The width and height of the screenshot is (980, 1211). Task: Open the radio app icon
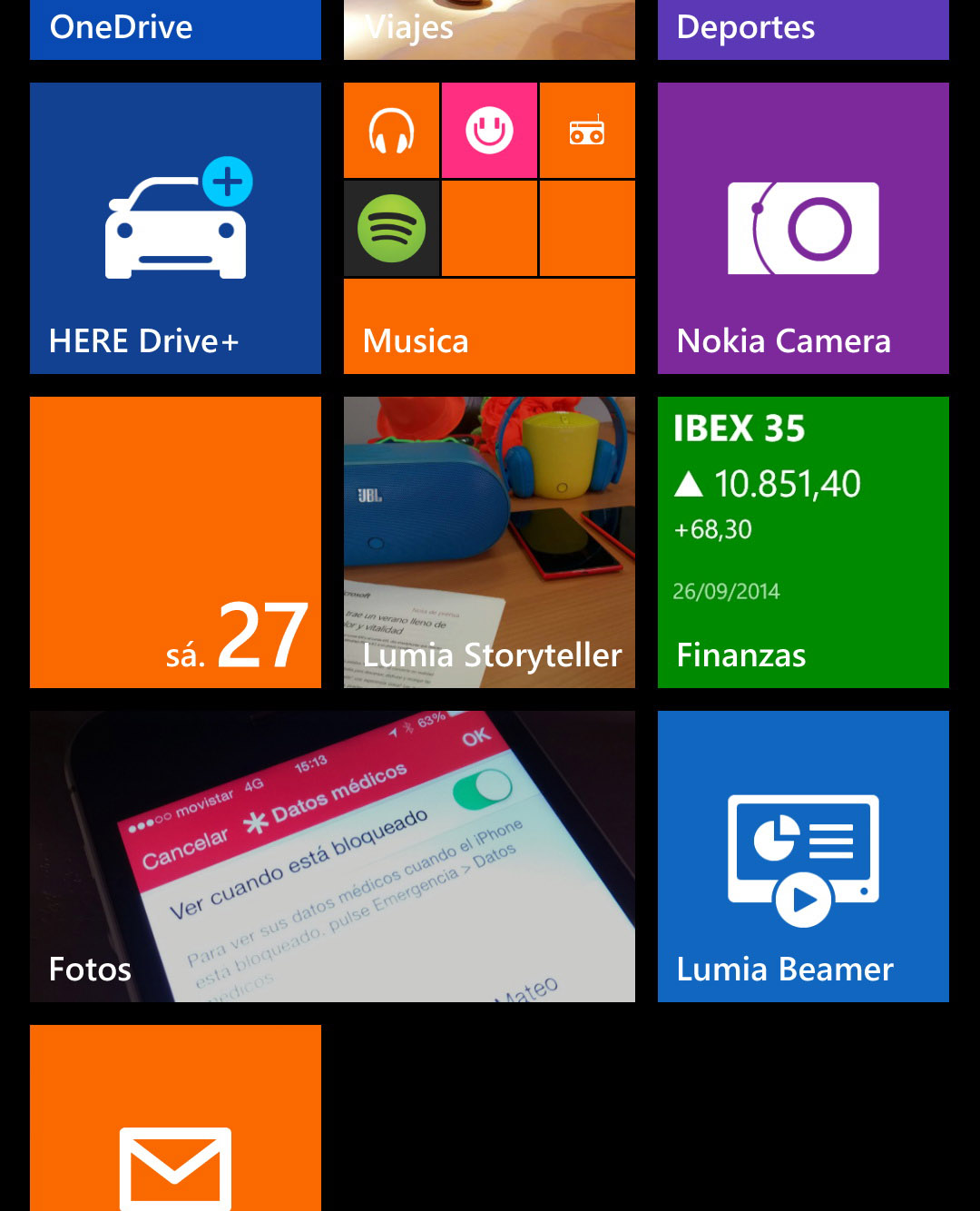587,131
